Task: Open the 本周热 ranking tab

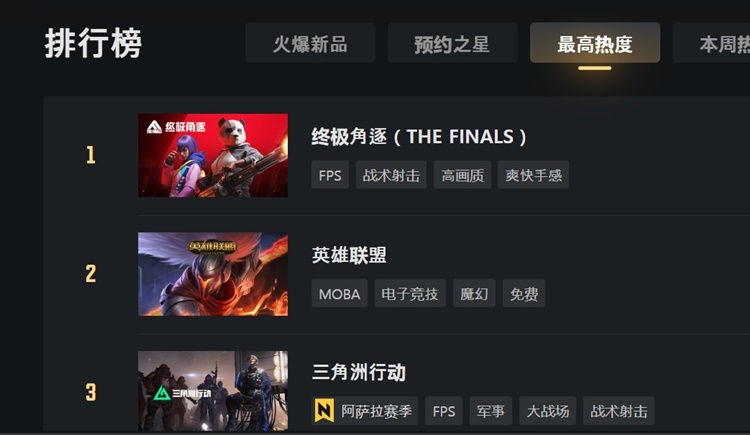Action: coord(720,44)
